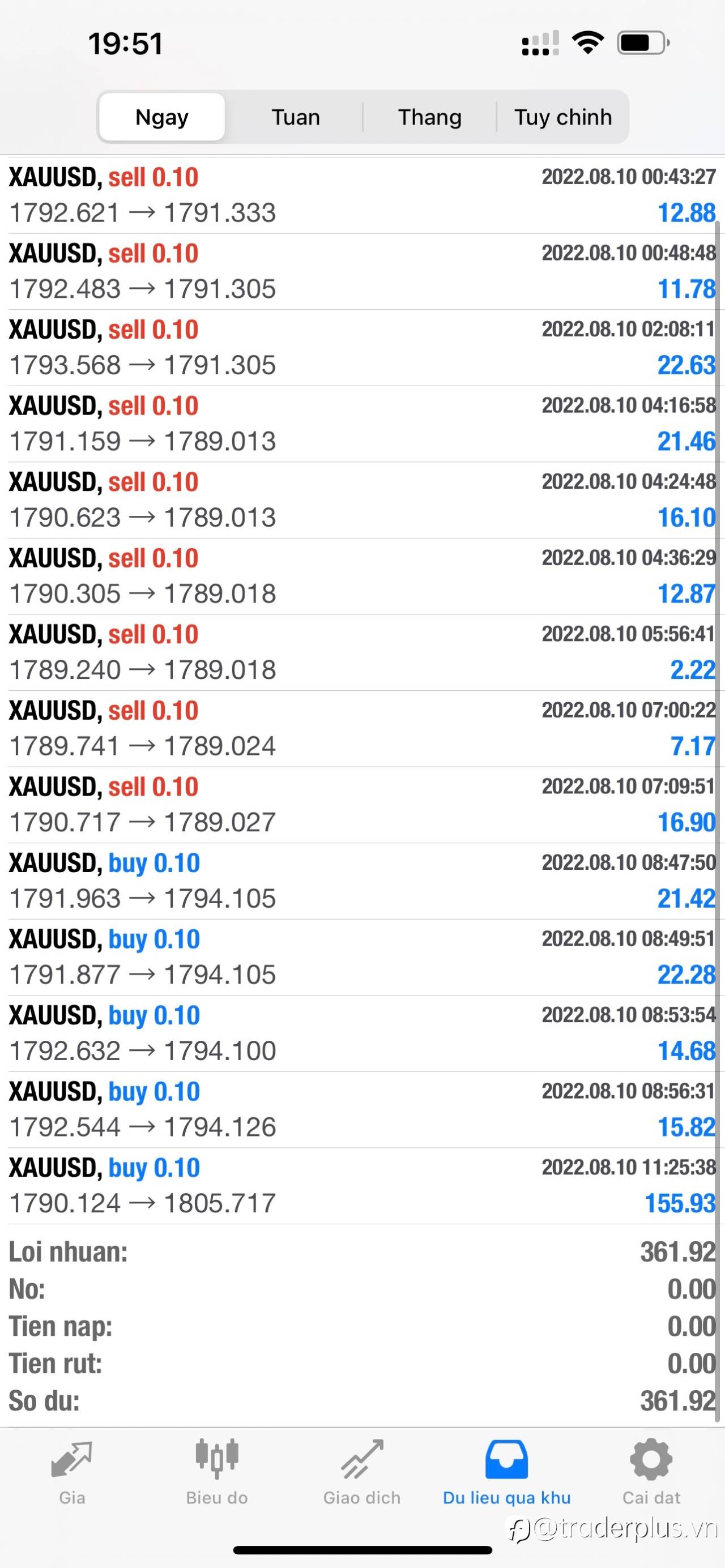Open the sell trade closed at 07:09:51
Screen dimensions: 725x1568
[362, 805]
